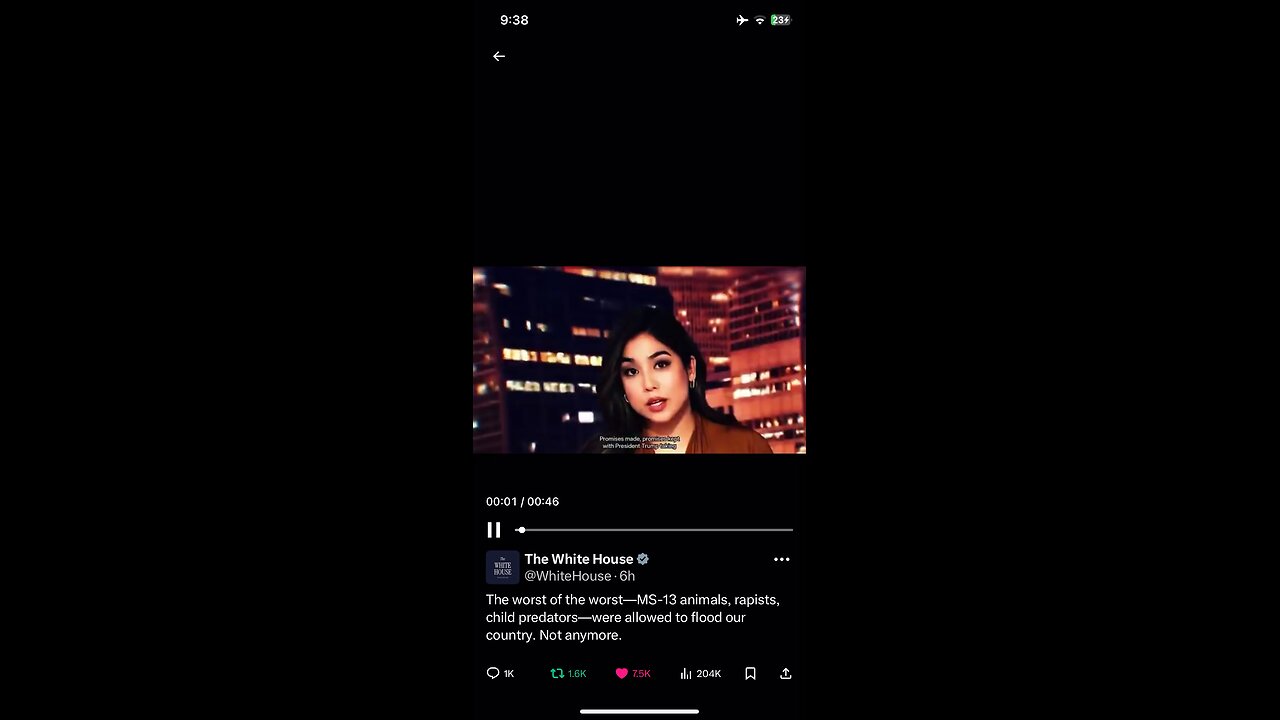
Task: Open The White House account name
Action: click(x=578, y=559)
